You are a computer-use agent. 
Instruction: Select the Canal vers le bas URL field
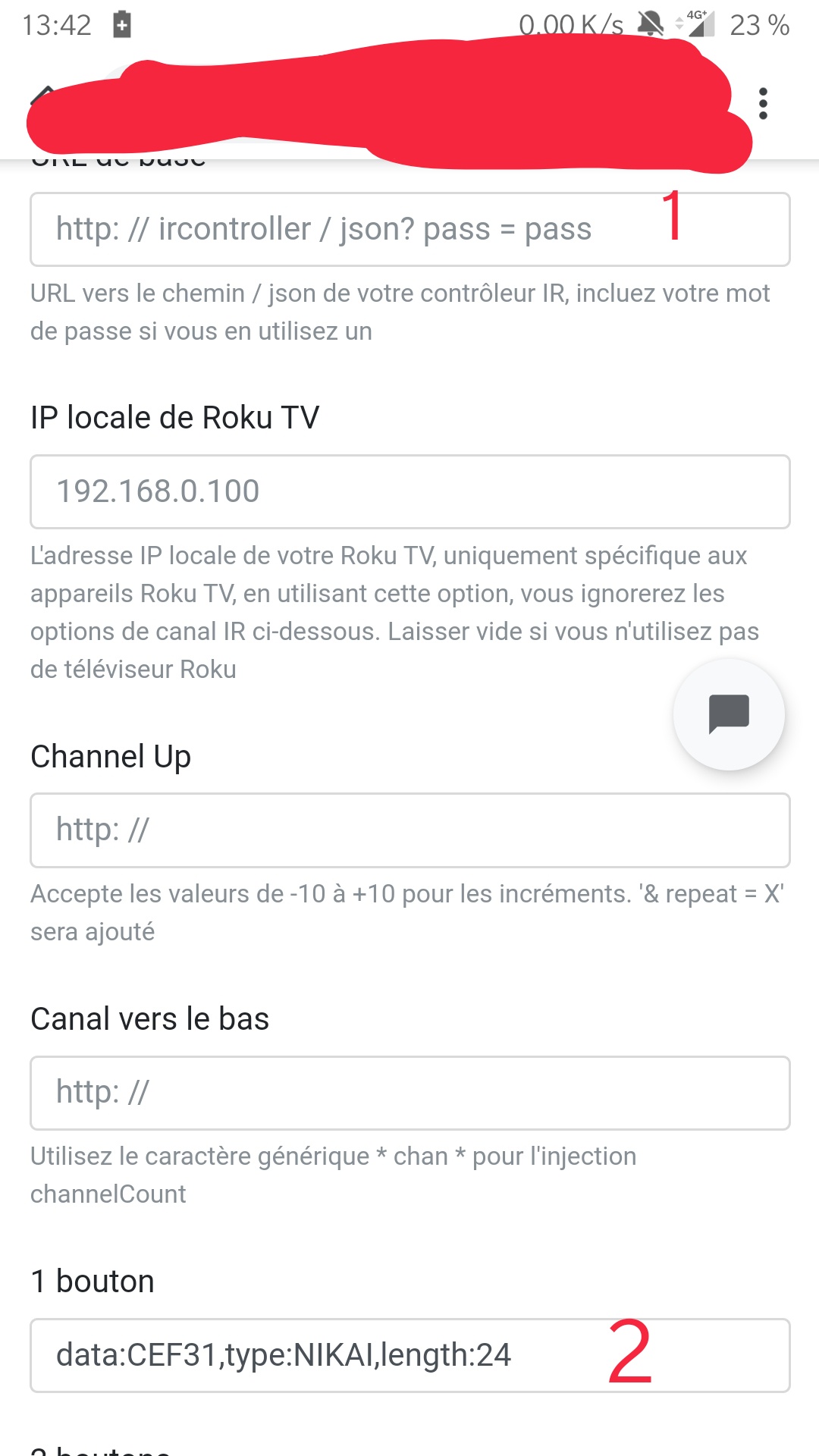point(409,1093)
